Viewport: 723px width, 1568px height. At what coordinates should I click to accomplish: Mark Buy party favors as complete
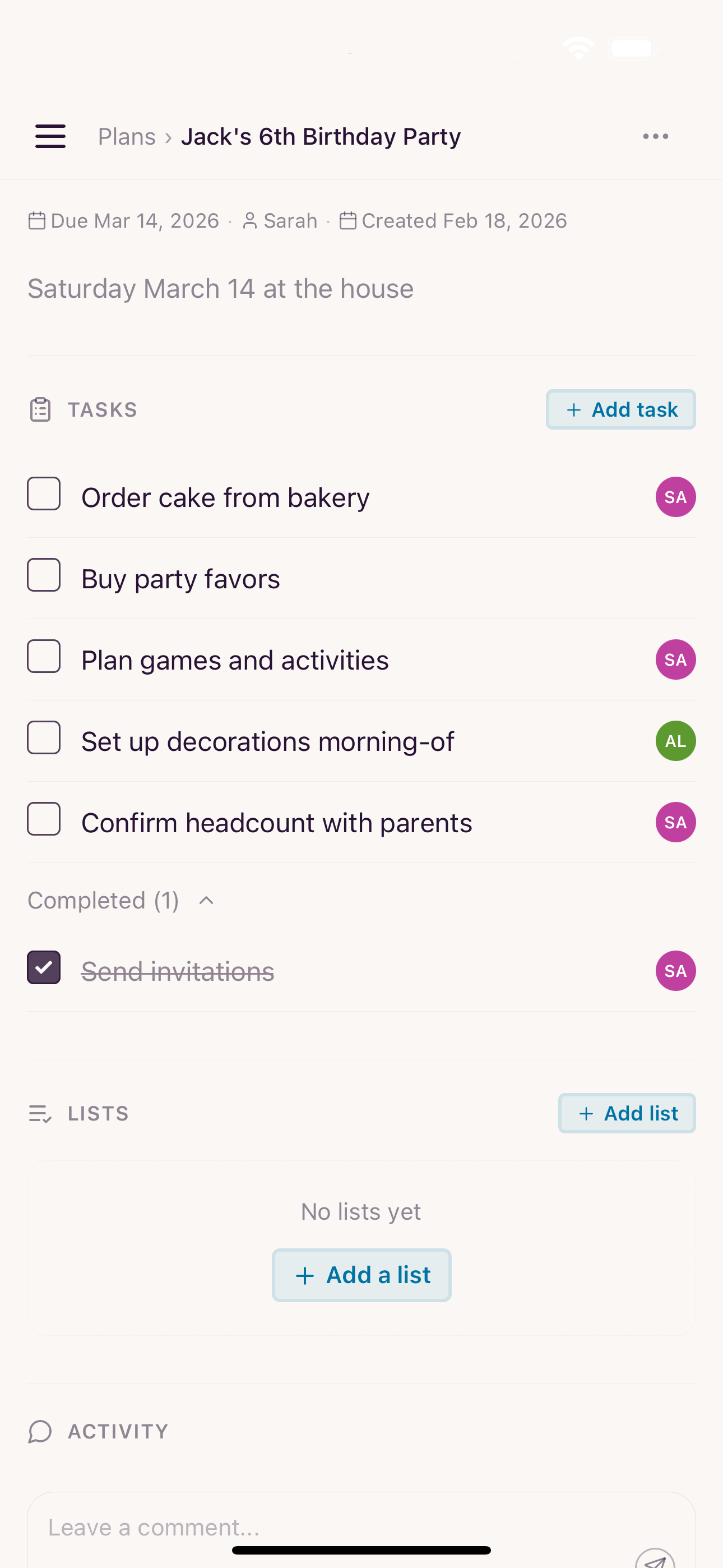click(x=43, y=575)
